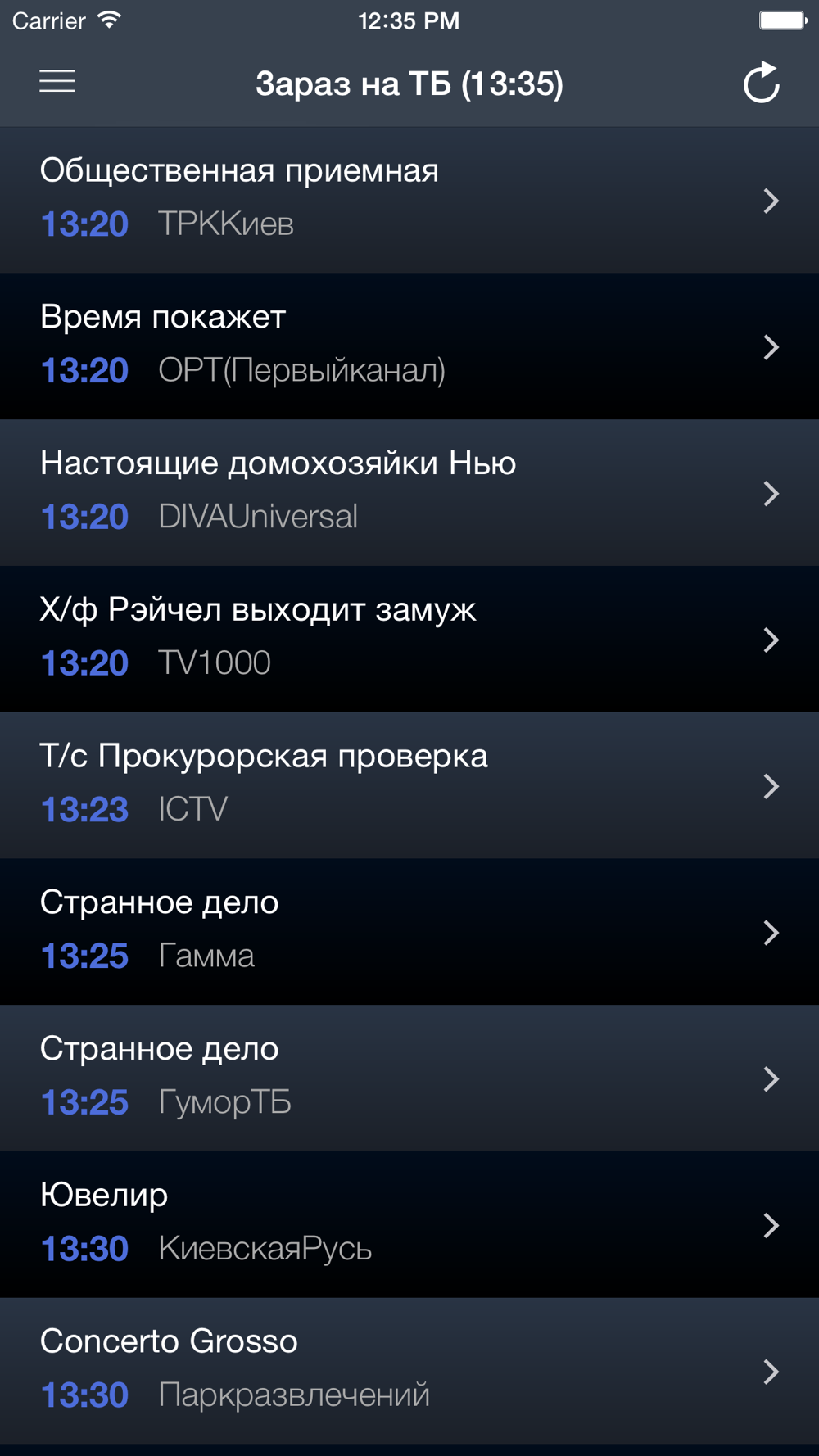
Task: Show Ювелир on КиевскаяРусь
Action: (409, 1226)
